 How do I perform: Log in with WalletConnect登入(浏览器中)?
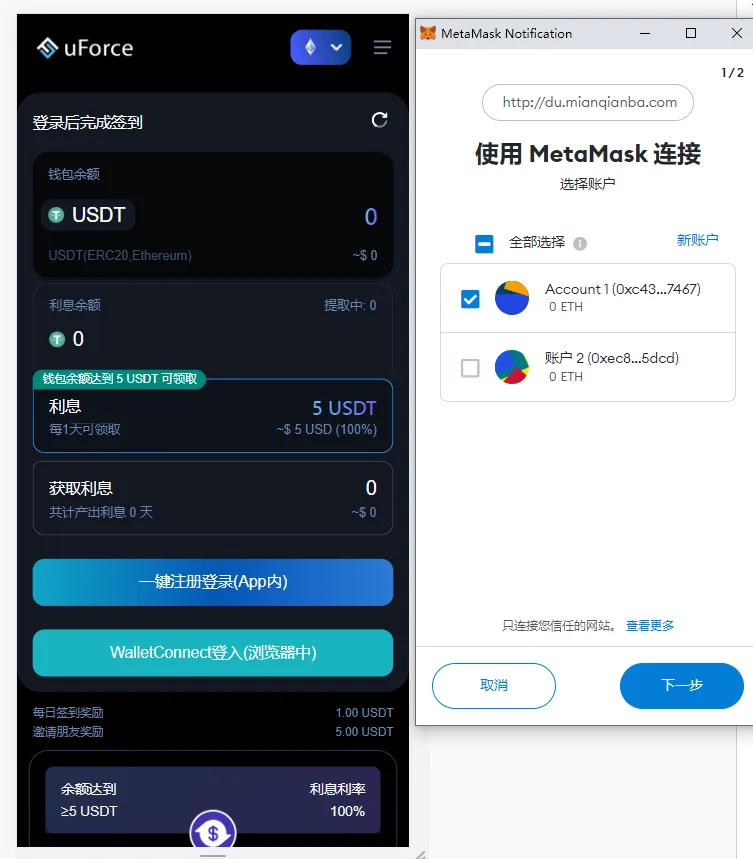click(213, 653)
